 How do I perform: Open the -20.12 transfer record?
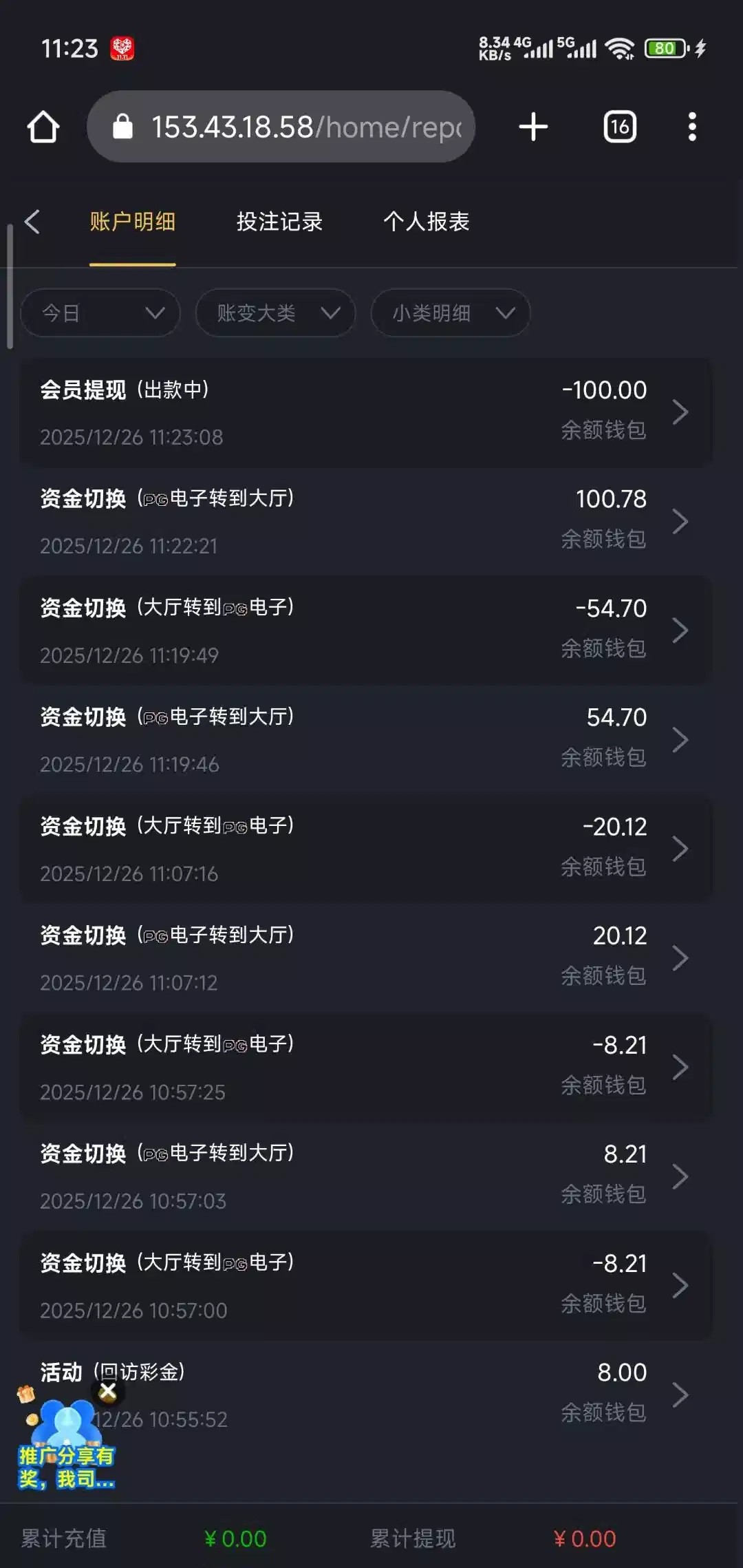[x=365, y=849]
